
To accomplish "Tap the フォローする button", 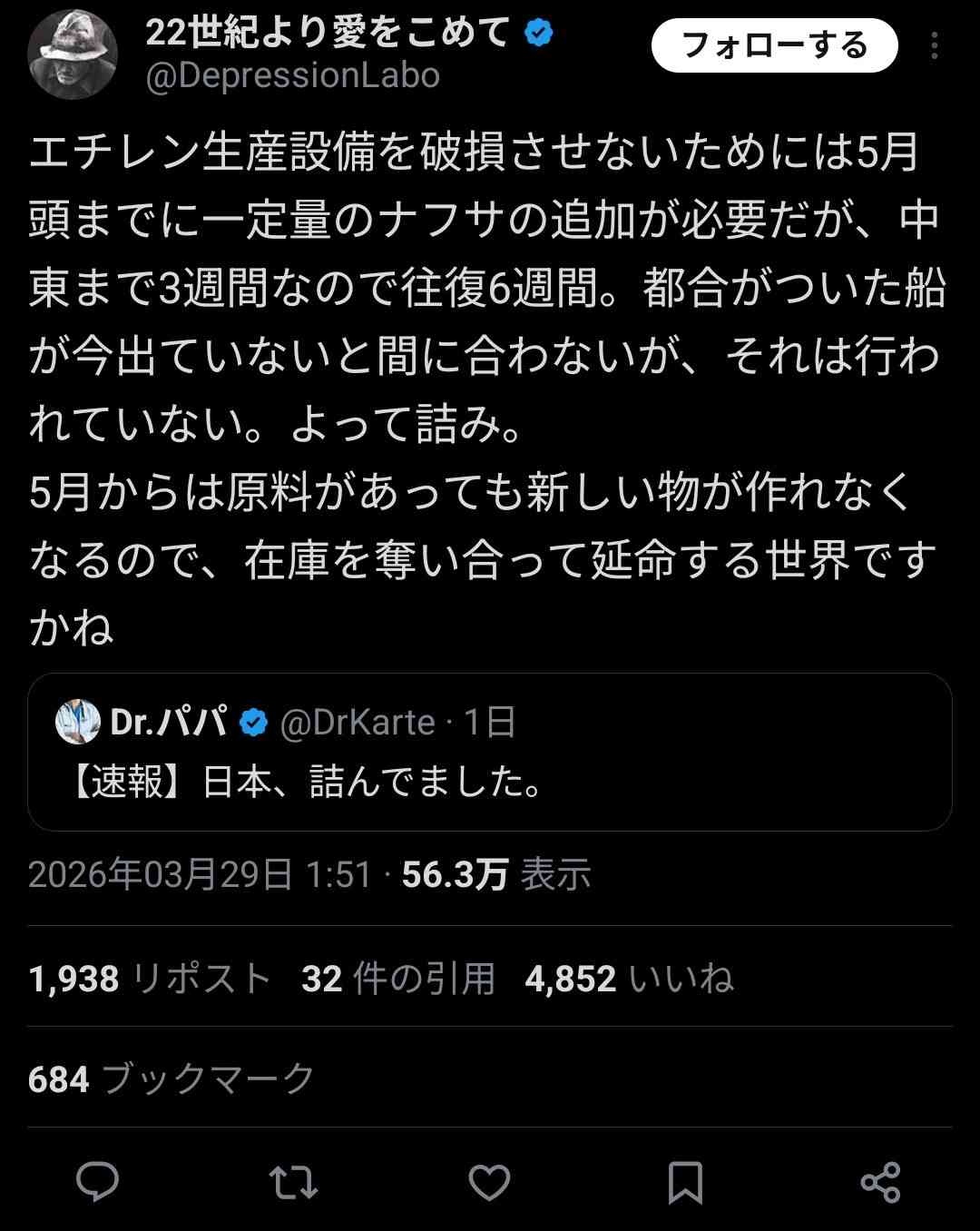I will [774, 45].
